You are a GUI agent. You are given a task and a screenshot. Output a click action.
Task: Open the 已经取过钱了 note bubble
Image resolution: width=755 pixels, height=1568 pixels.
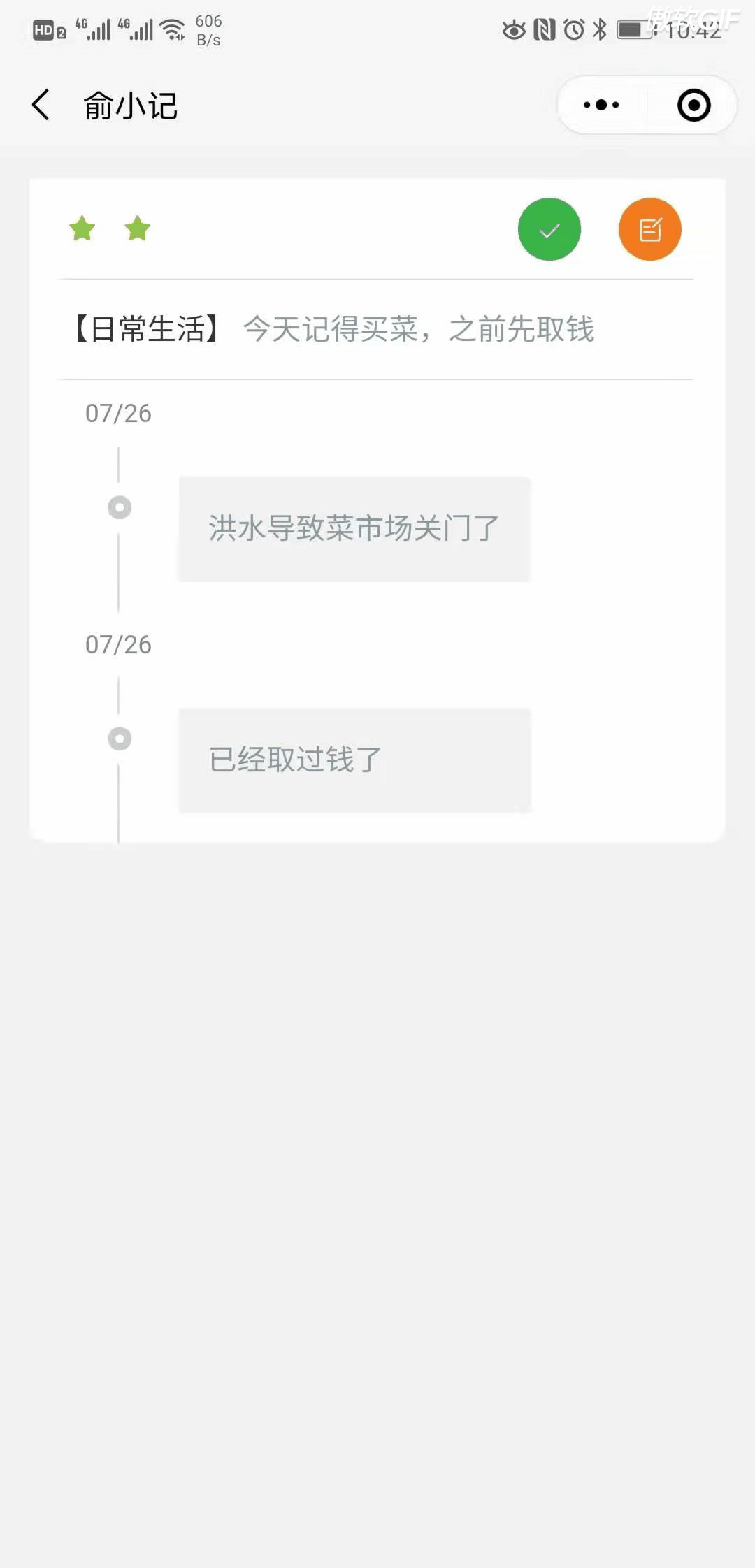click(x=354, y=759)
